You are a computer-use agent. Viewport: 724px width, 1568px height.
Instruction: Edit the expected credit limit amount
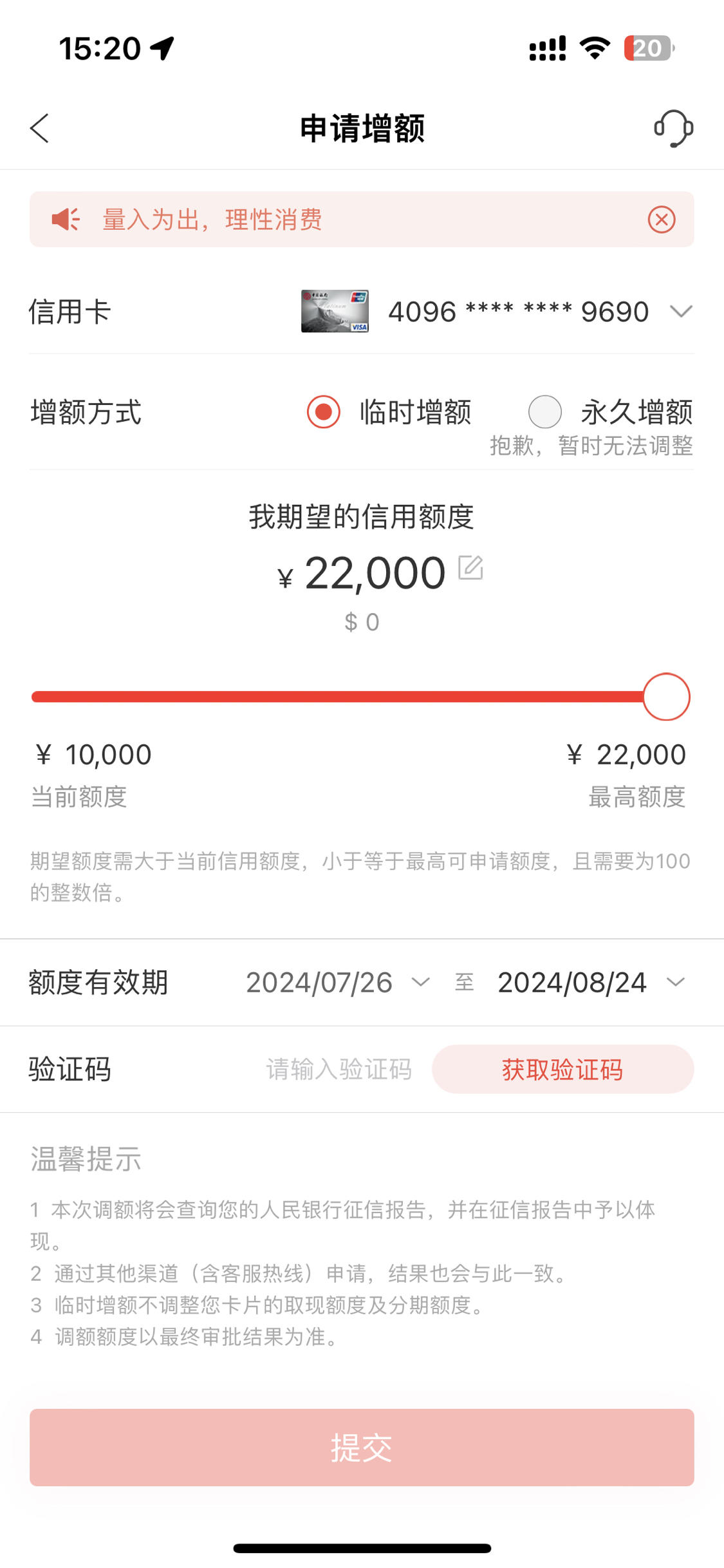click(x=470, y=568)
